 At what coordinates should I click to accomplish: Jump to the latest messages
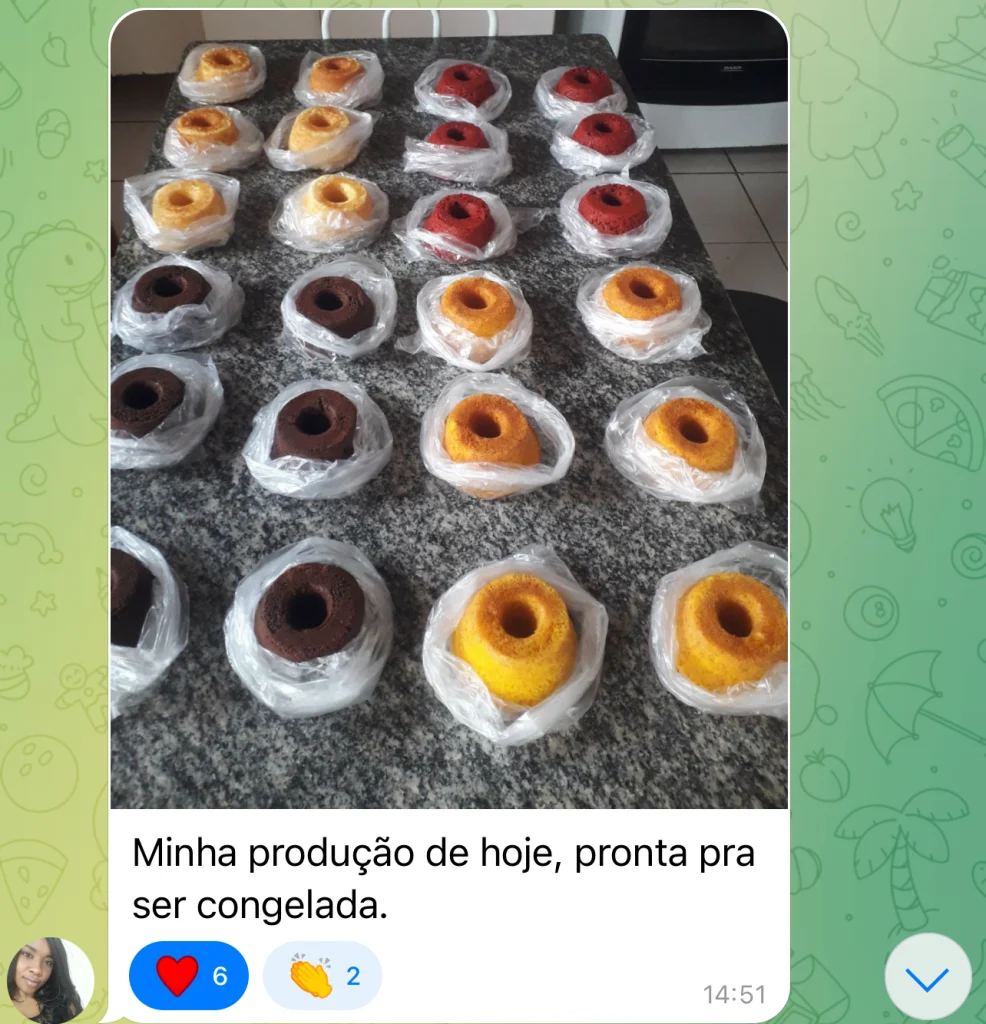tap(927, 977)
